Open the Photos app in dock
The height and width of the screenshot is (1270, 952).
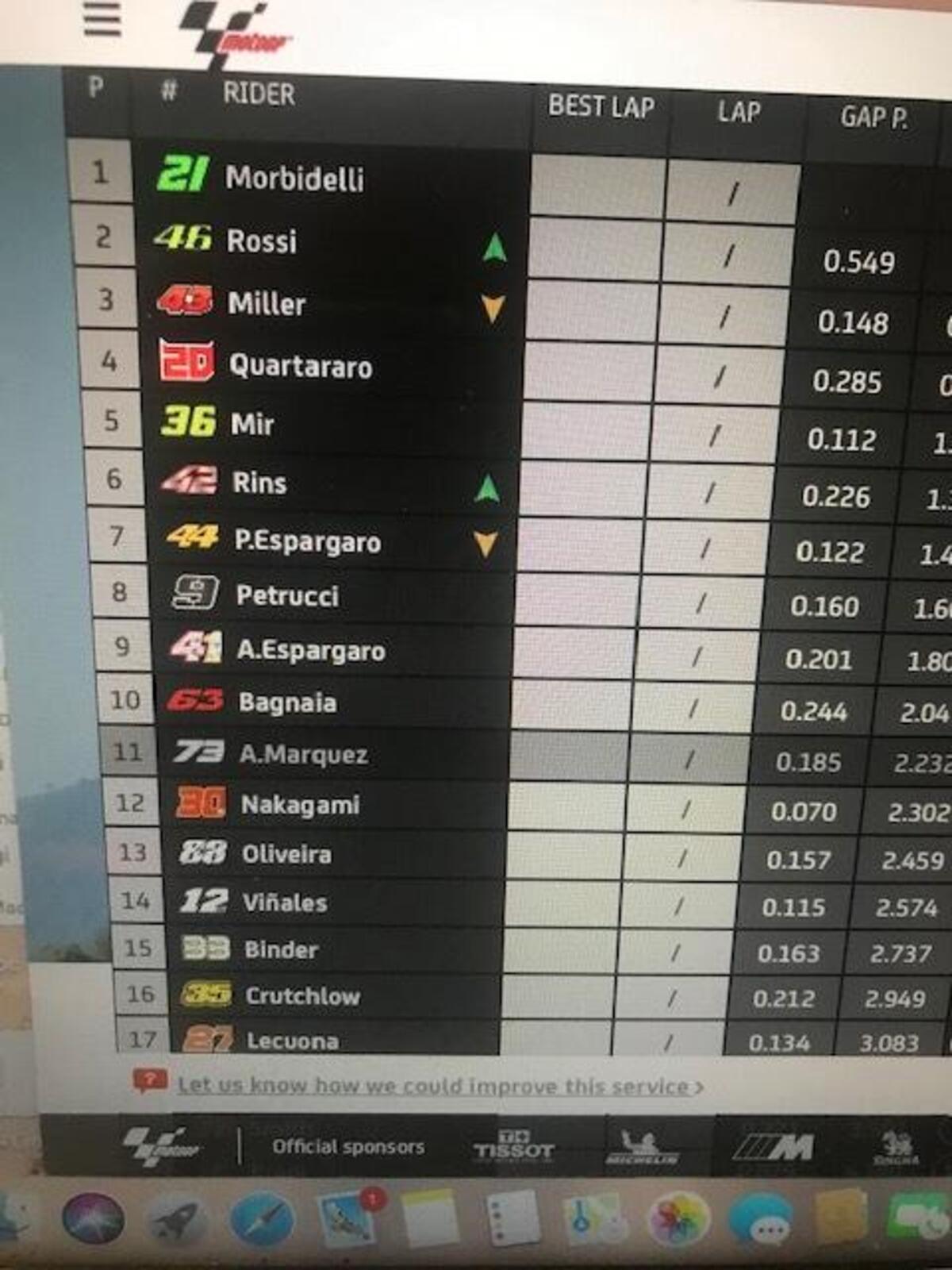[679, 1220]
